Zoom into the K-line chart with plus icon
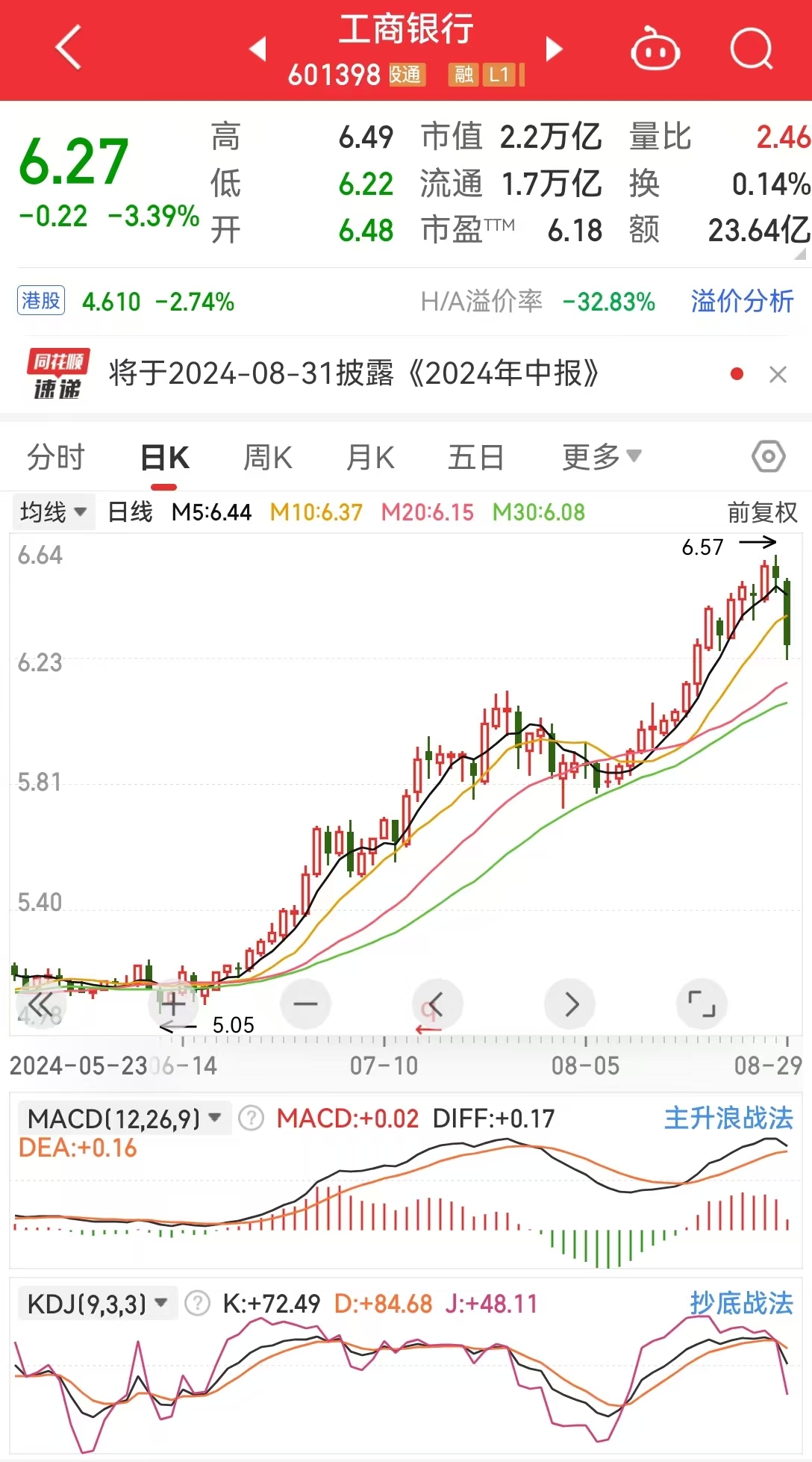The image size is (812, 1462). (x=173, y=1004)
